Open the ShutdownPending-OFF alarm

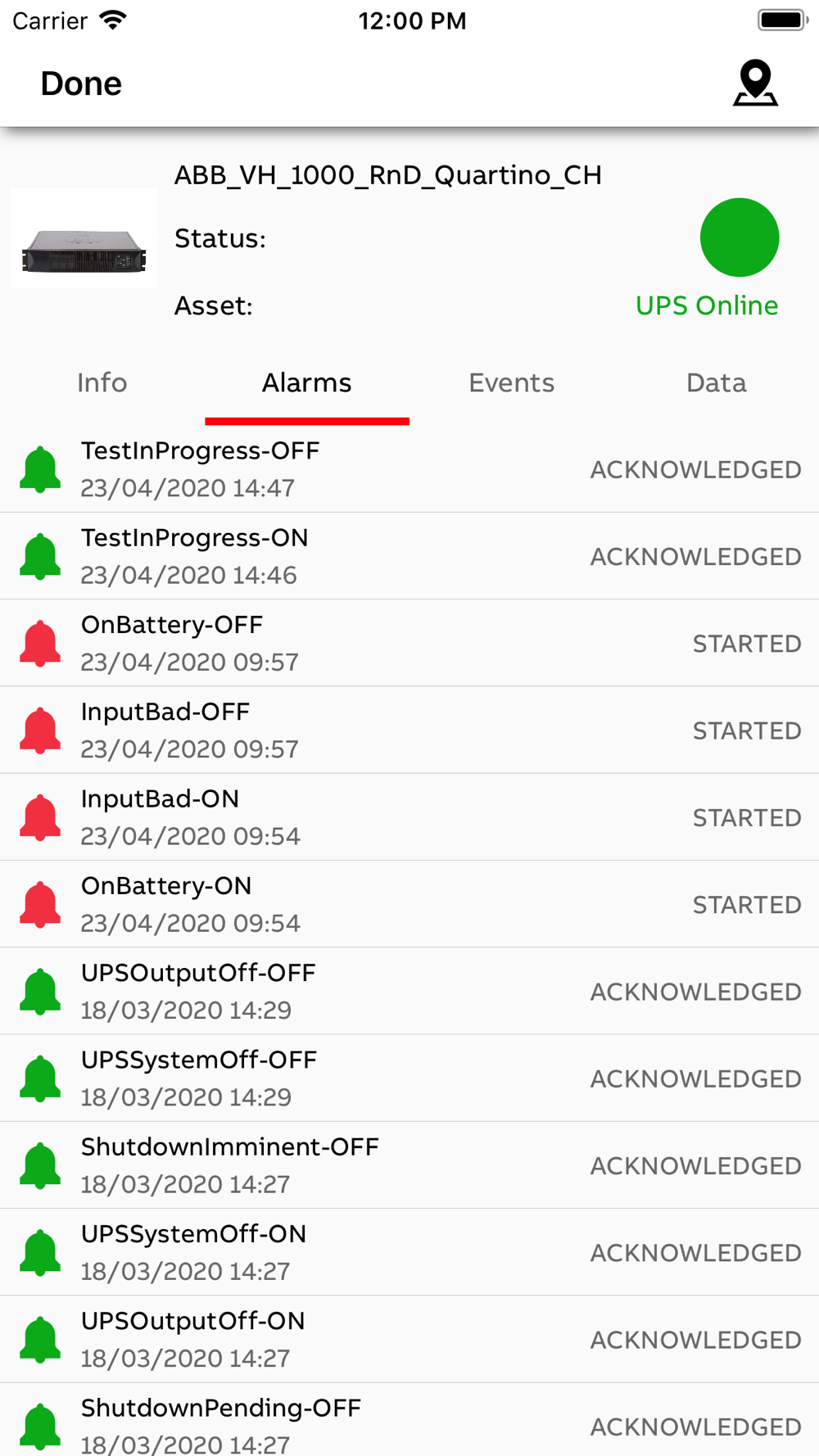coord(409,1420)
